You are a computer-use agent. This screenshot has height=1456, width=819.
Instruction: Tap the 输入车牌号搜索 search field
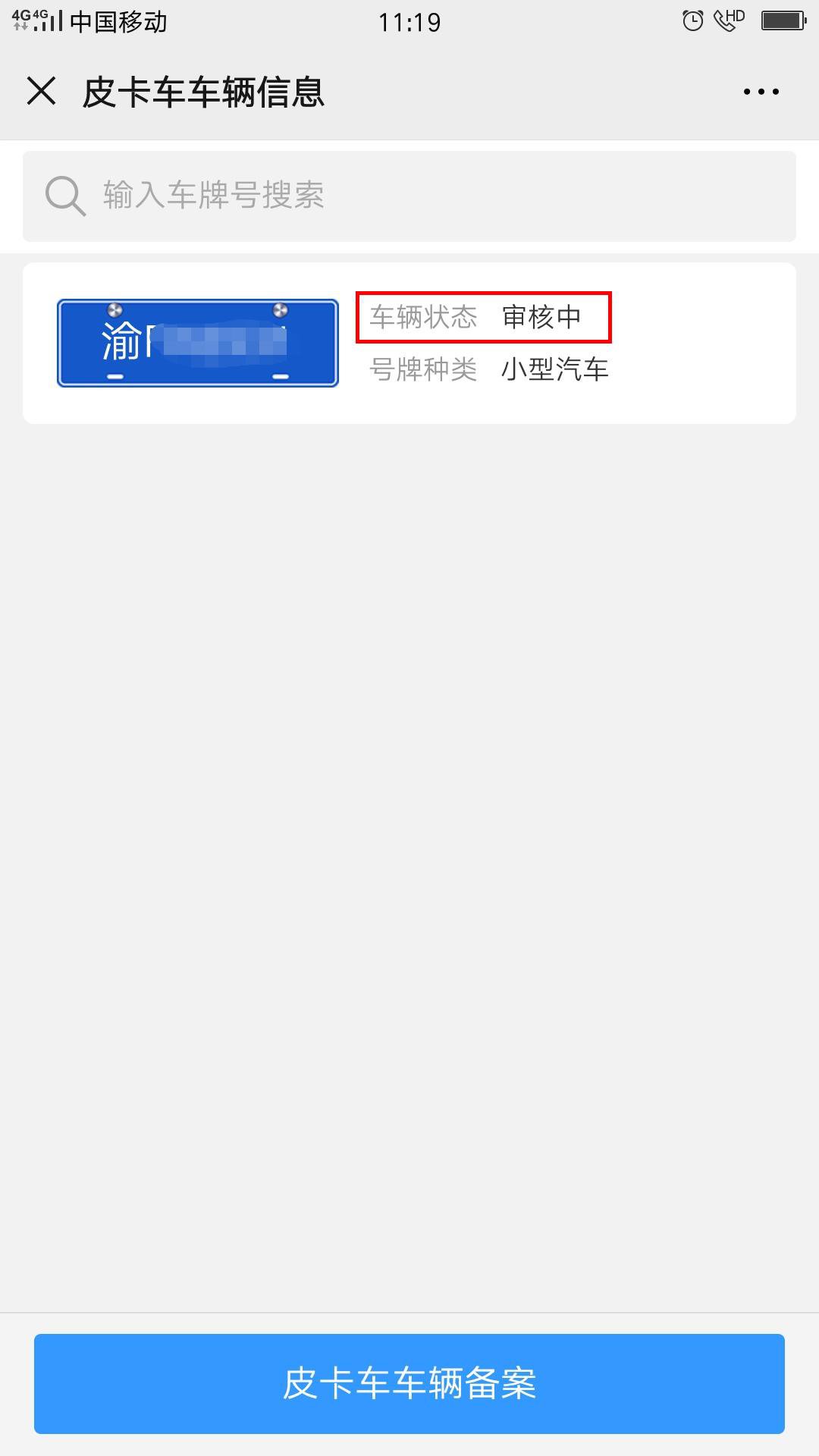click(409, 196)
